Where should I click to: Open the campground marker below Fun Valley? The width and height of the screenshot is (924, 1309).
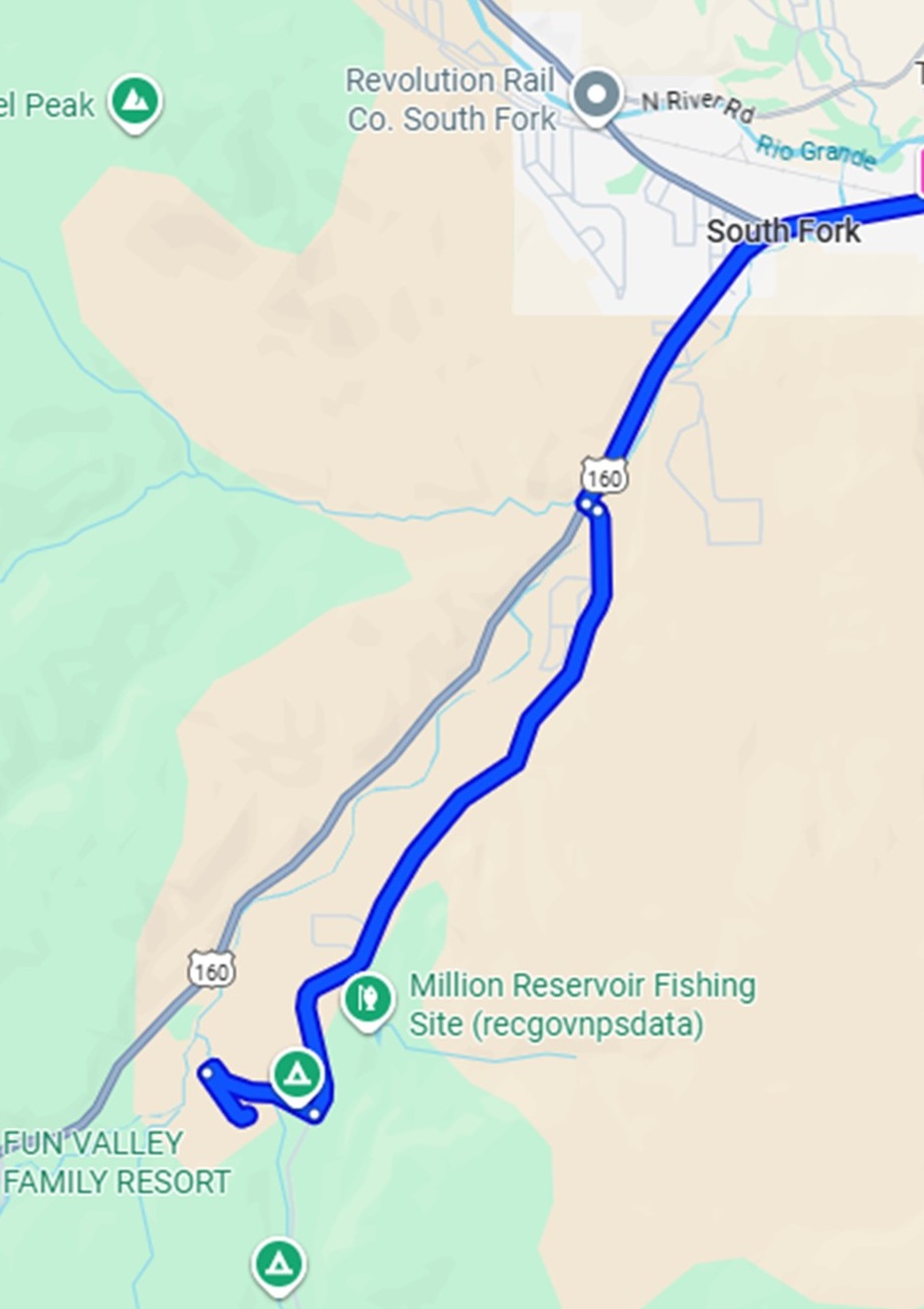click(x=277, y=1264)
